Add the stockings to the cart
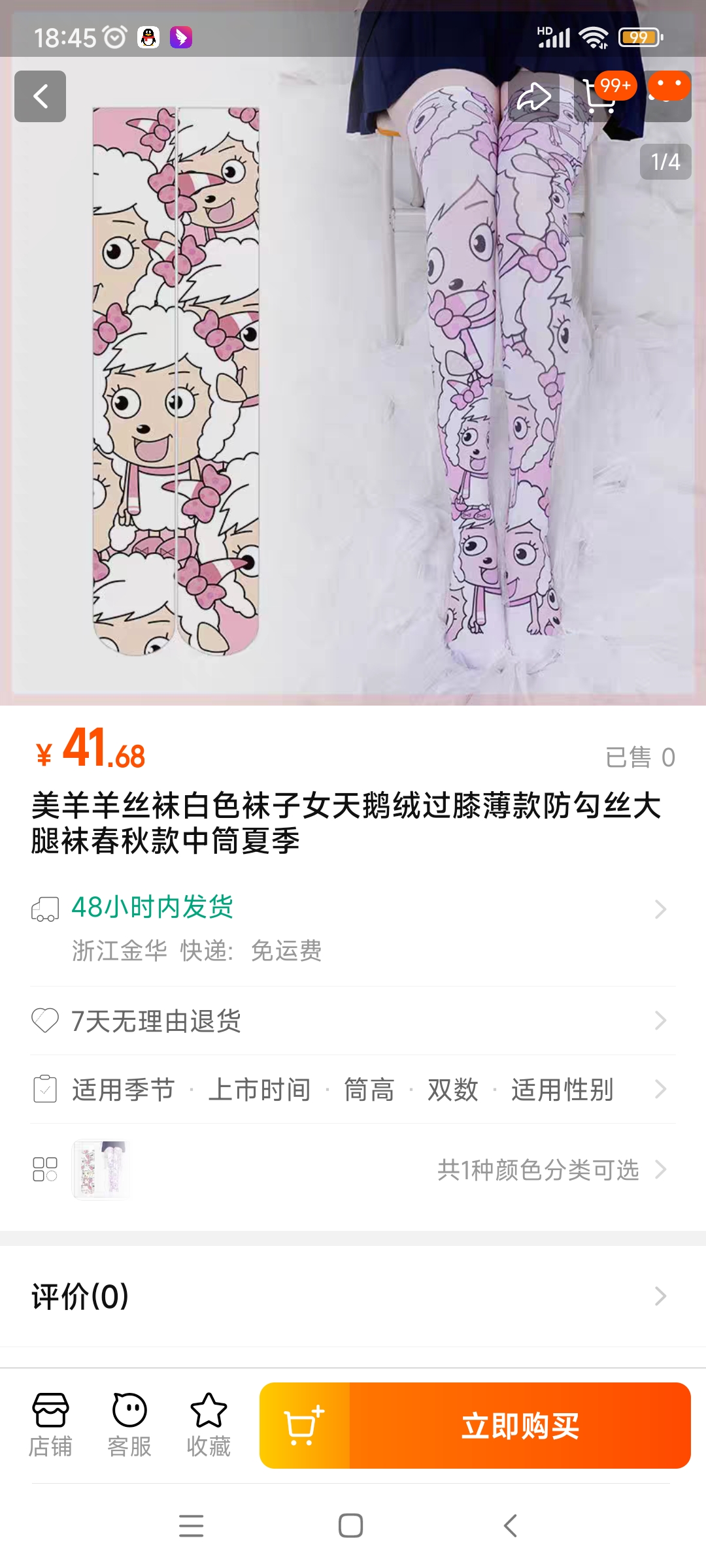This screenshot has width=706, height=1568. click(x=305, y=1426)
